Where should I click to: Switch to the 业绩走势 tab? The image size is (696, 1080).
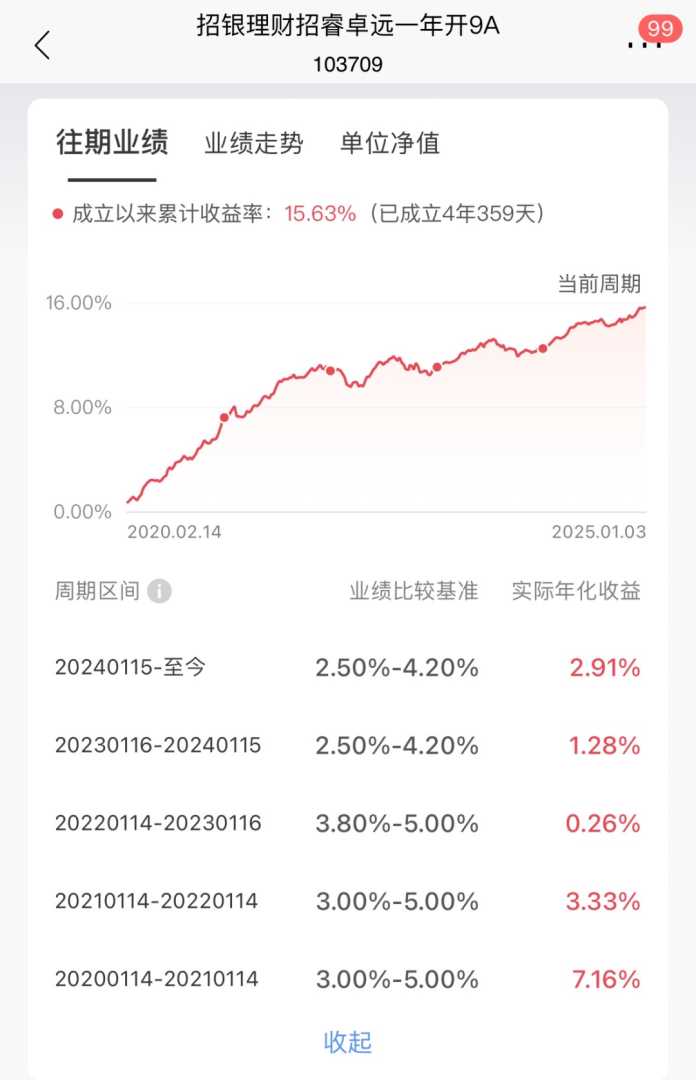(253, 143)
